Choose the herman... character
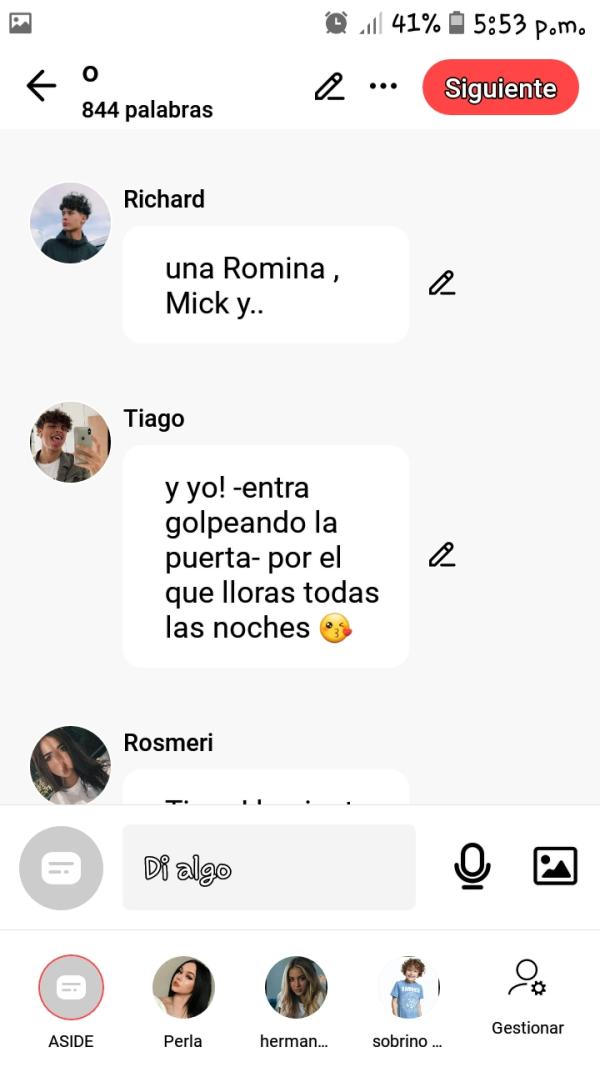This screenshot has width=600, height=1067. pos(295,988)
